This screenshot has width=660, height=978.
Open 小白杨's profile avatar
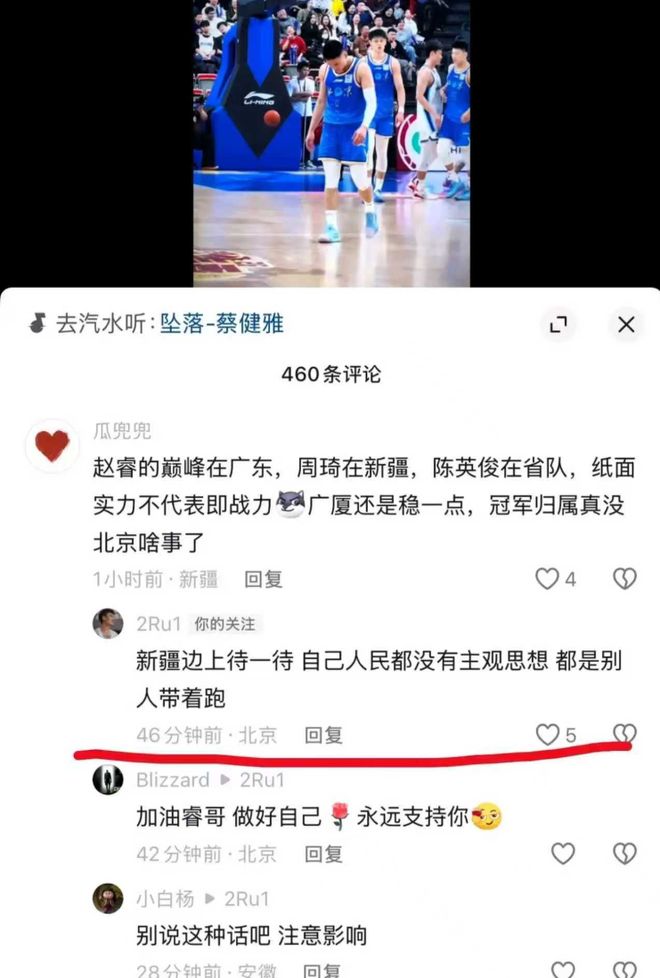pos(108,898)
